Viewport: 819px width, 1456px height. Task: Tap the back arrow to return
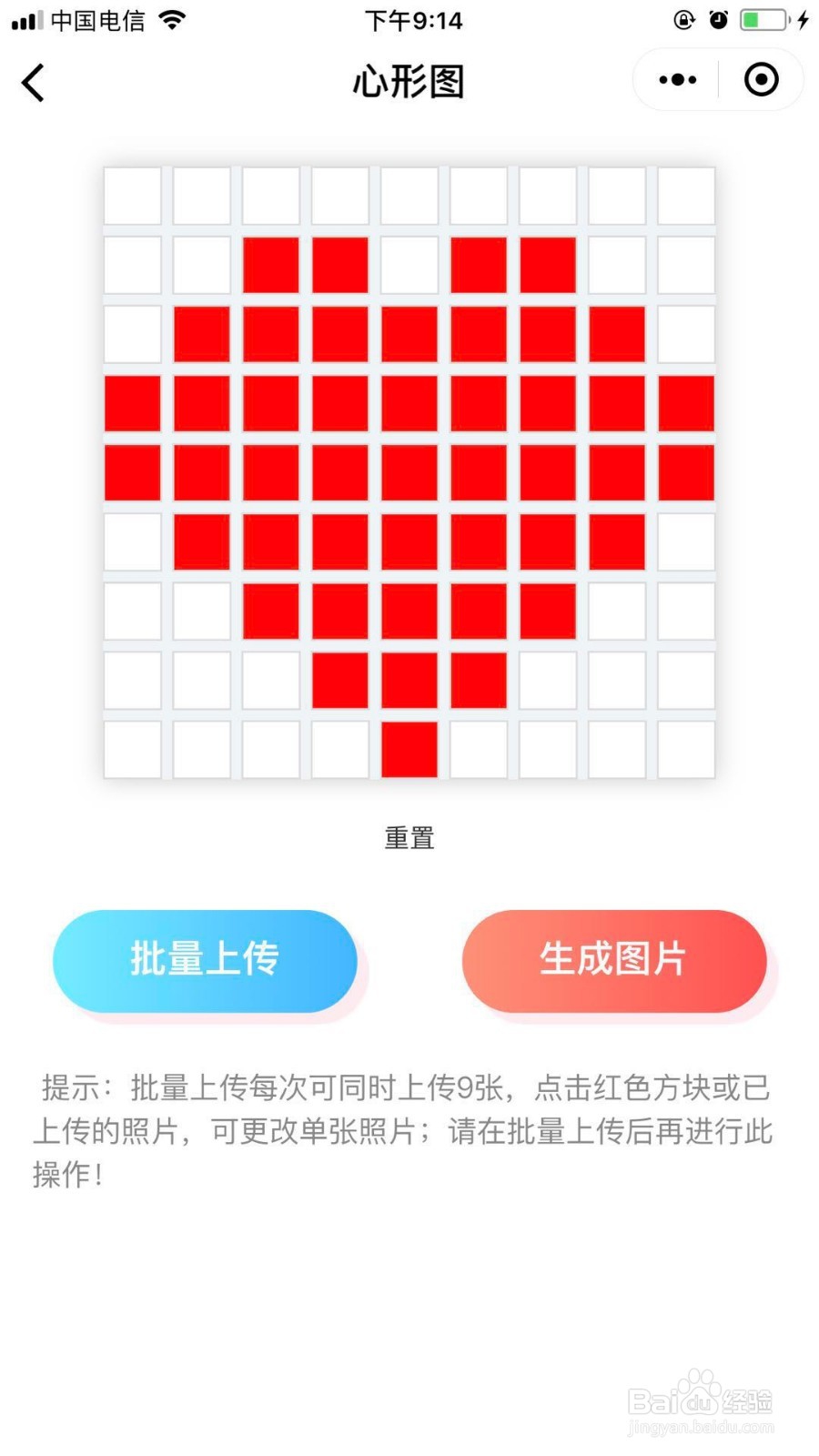click(33, 82)
